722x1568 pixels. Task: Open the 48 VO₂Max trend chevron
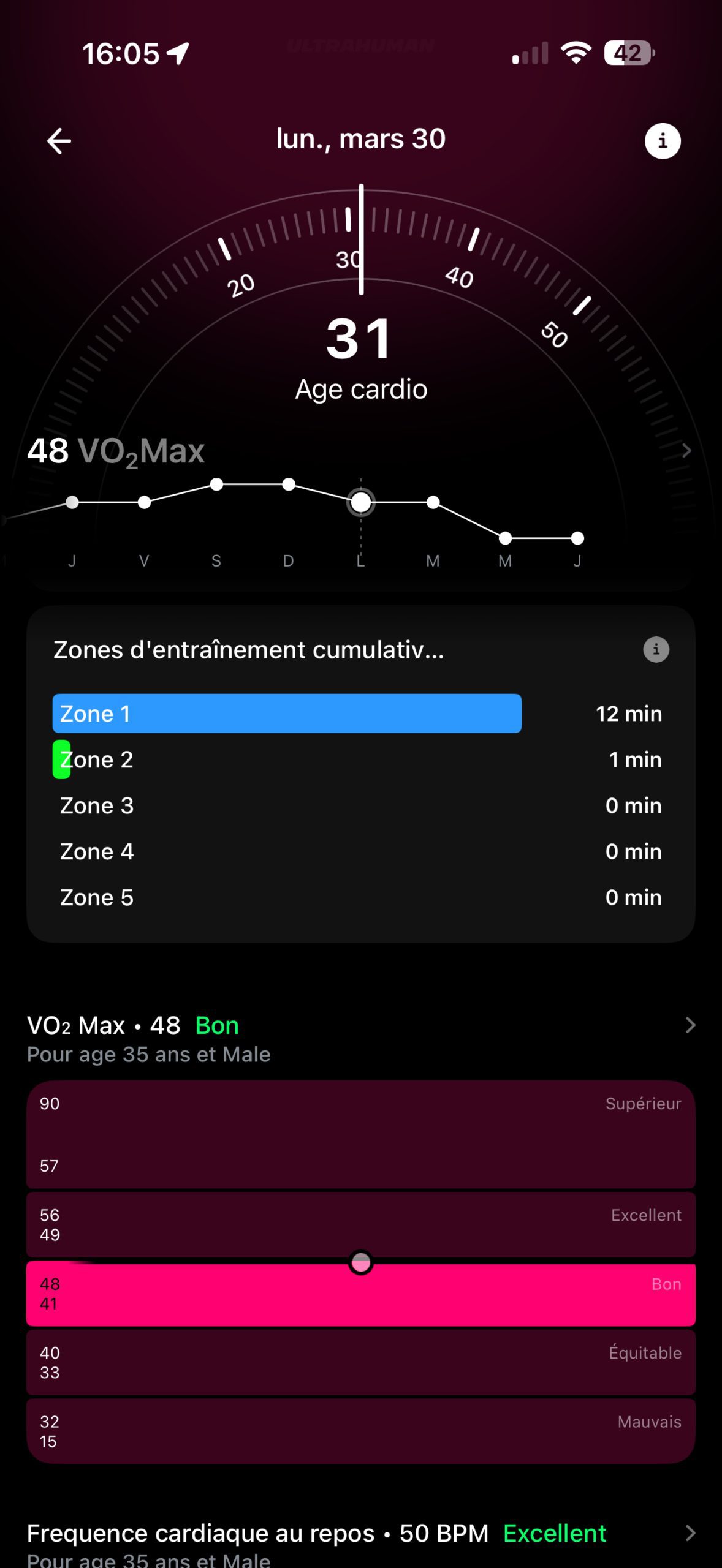pyautogui.click(x=686, y=451)
